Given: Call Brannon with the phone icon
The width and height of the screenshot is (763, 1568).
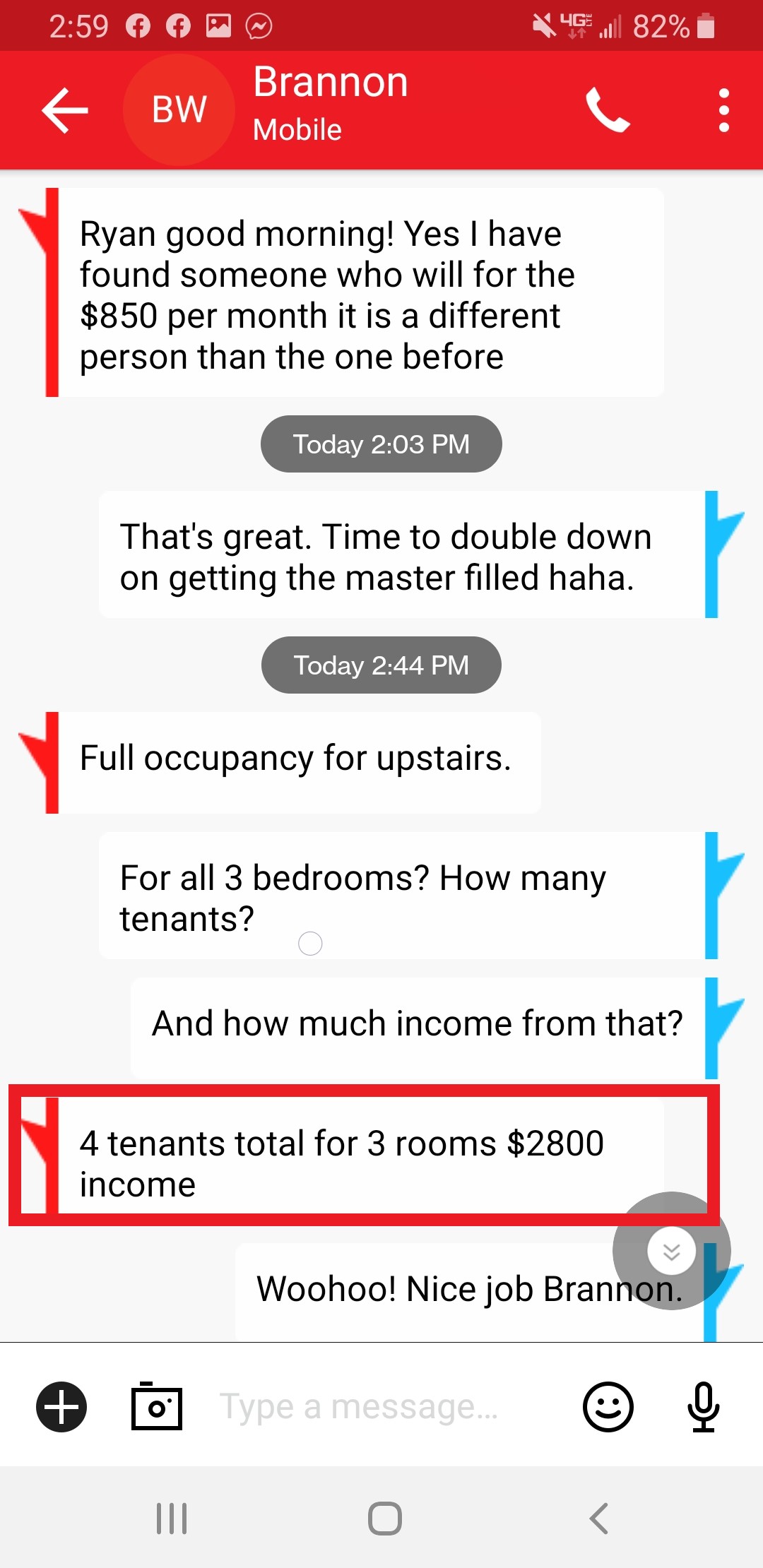Looking at the screenshot, I should tap(607, 110).
